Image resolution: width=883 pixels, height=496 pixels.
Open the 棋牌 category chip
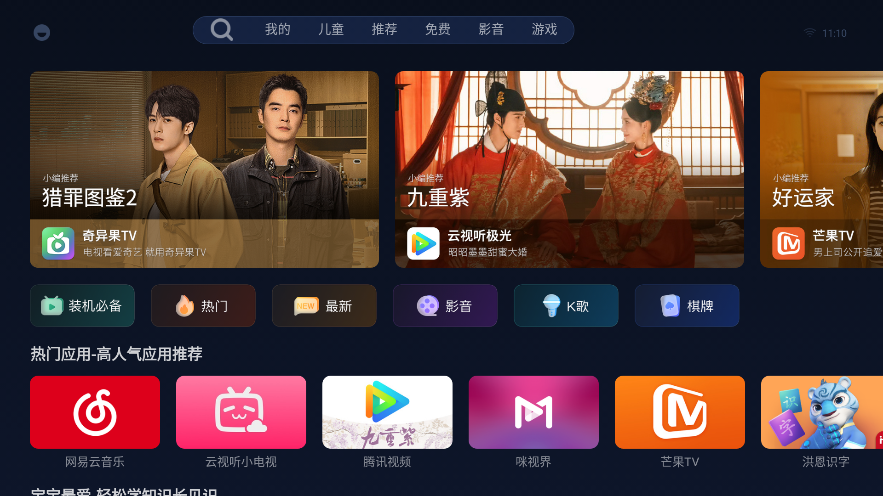pos(687,306)
